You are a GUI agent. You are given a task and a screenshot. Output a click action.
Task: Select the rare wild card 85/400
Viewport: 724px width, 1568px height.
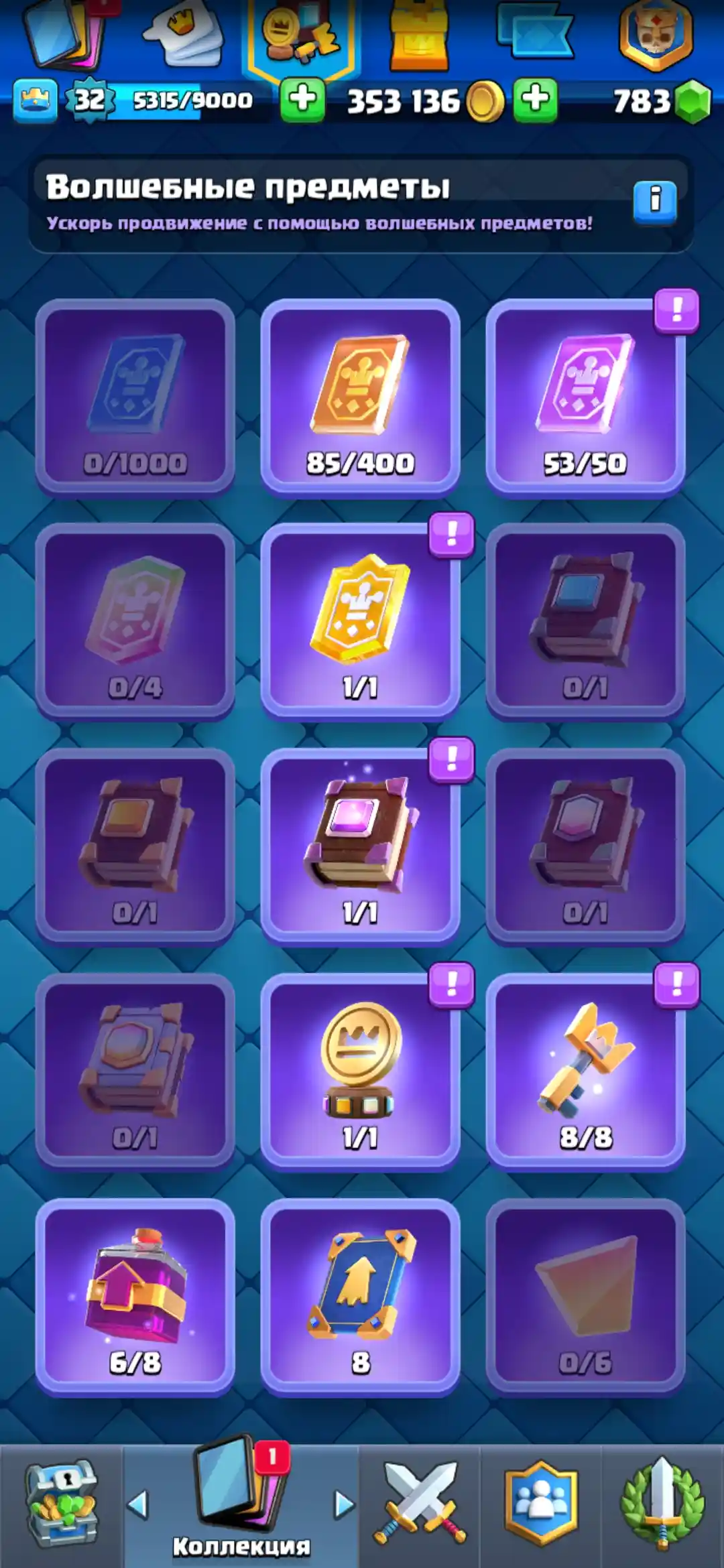[360, 397]
